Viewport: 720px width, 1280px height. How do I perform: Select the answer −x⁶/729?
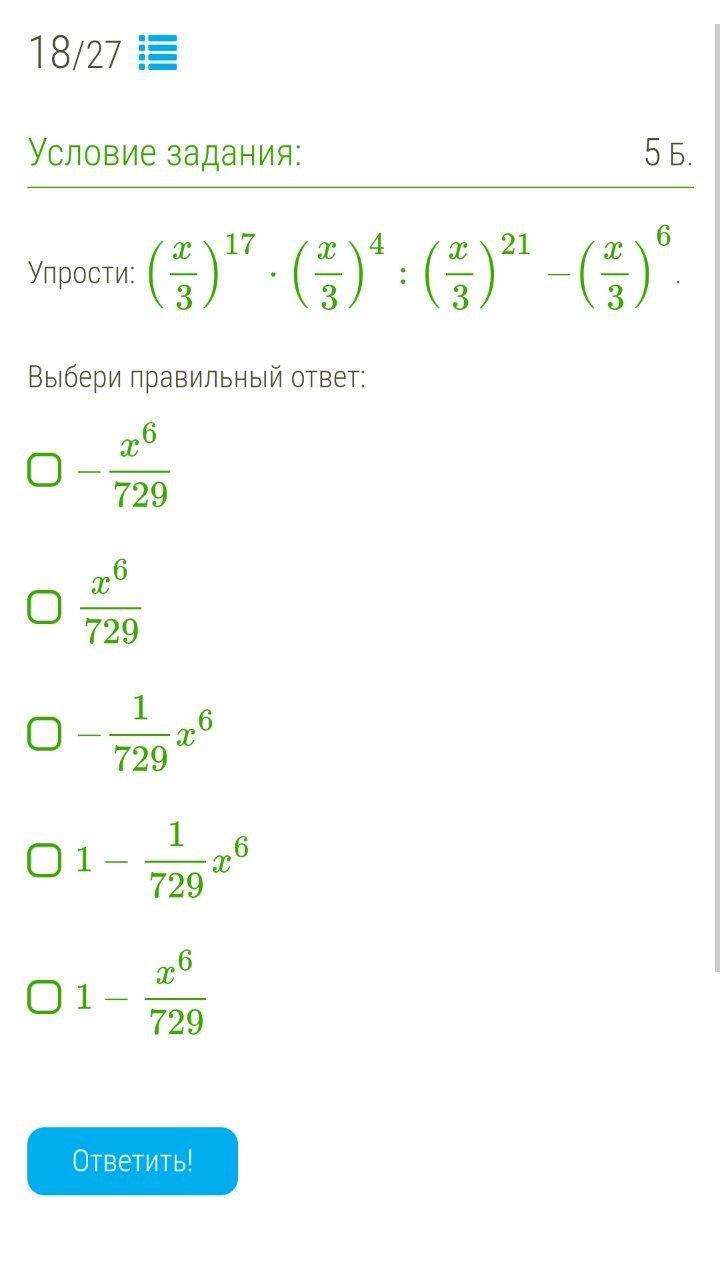(x=45, y=469)
